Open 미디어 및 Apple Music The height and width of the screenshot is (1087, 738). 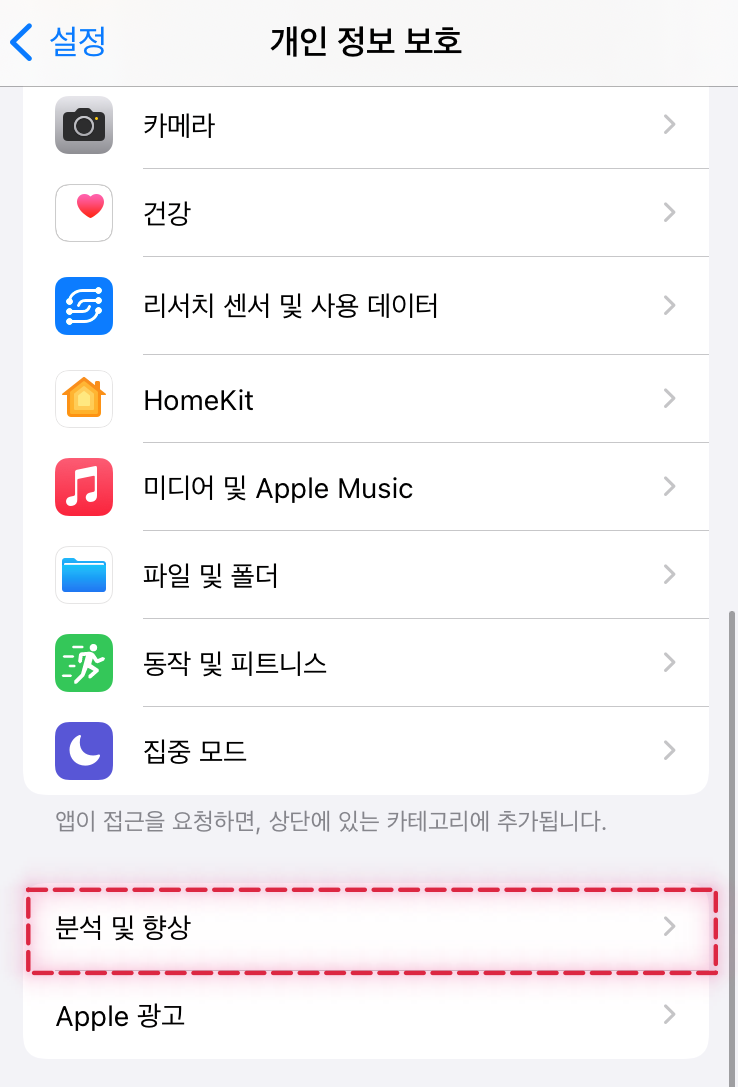pyautogui.click(x=365, y=488)
